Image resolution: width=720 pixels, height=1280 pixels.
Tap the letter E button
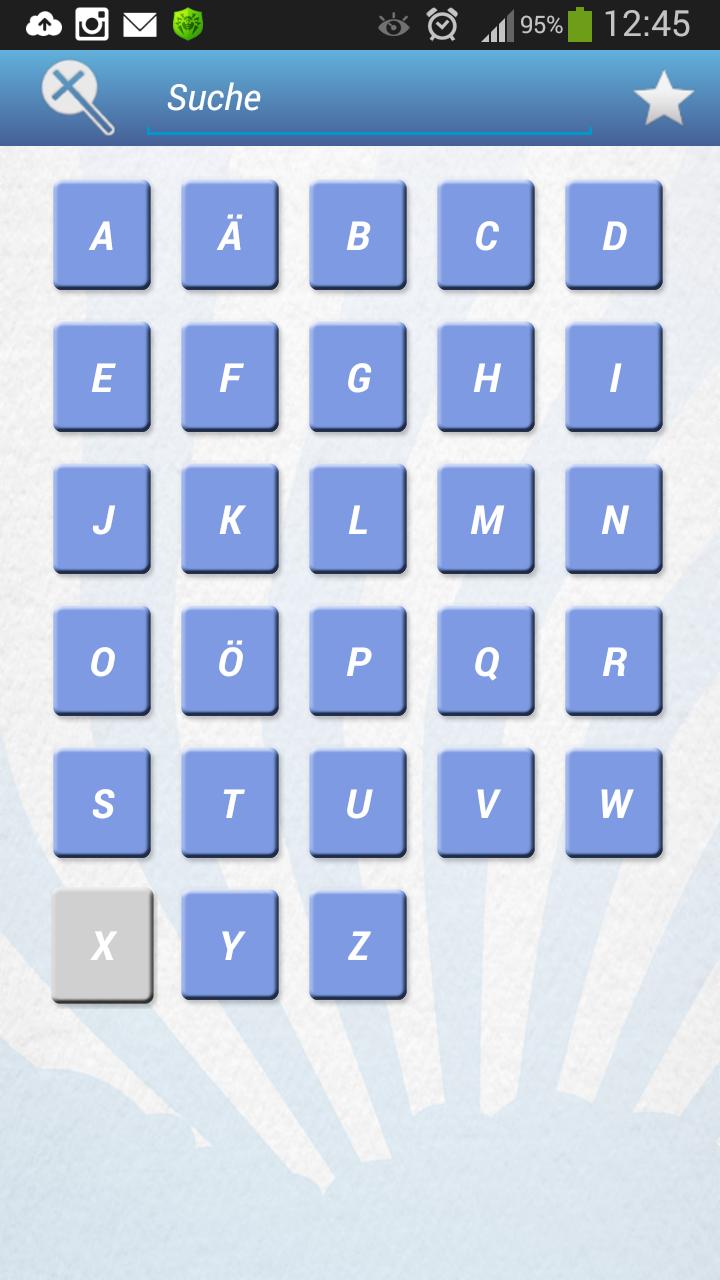pos(102,378)
